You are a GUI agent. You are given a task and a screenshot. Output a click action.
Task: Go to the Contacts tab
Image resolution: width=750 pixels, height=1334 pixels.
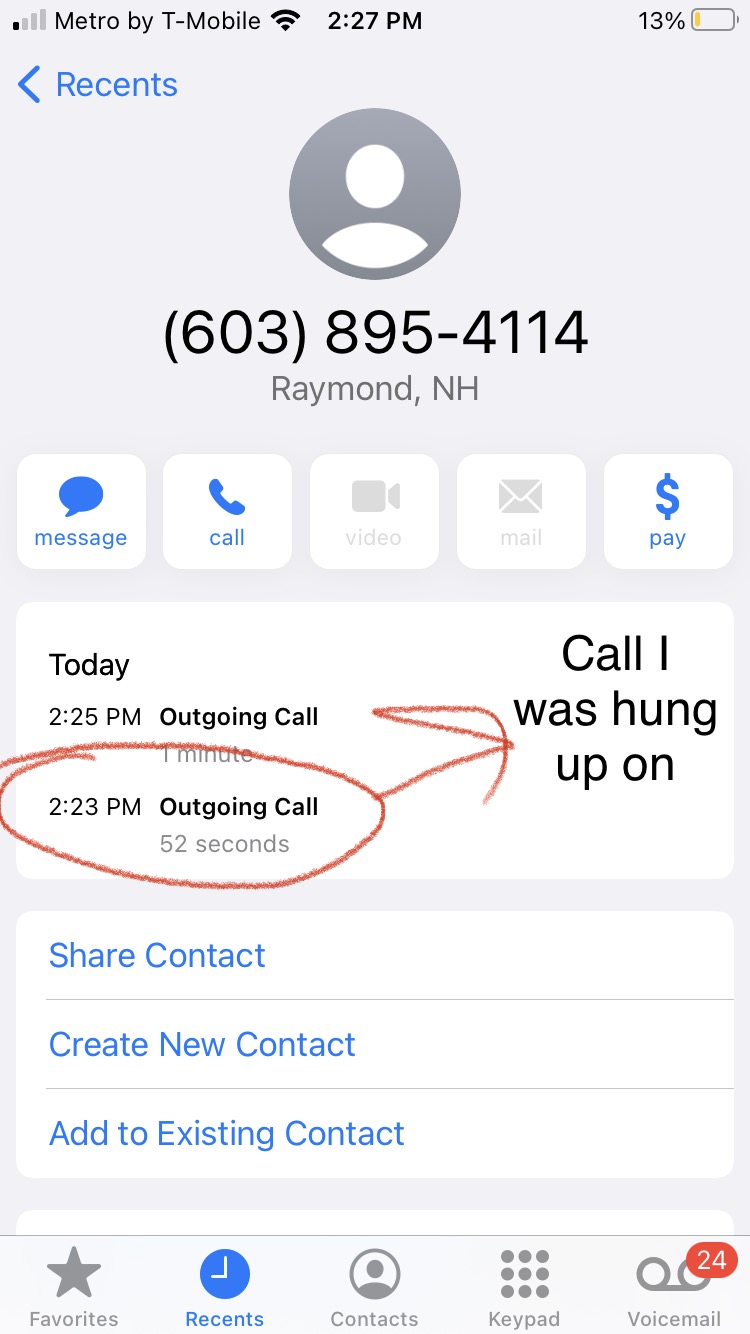point(374,1287)
